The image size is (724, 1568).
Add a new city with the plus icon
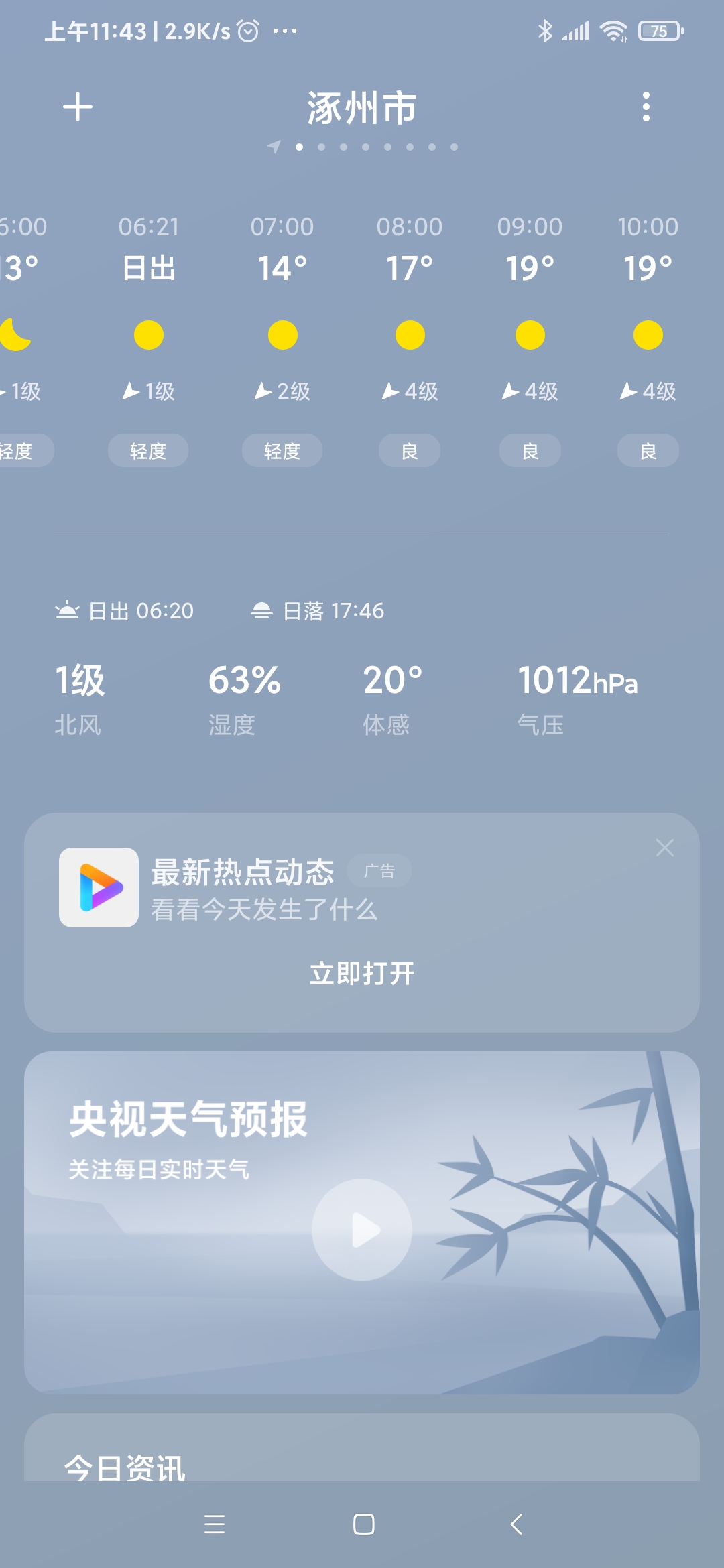pyautogui.click(x=78, y=107)
